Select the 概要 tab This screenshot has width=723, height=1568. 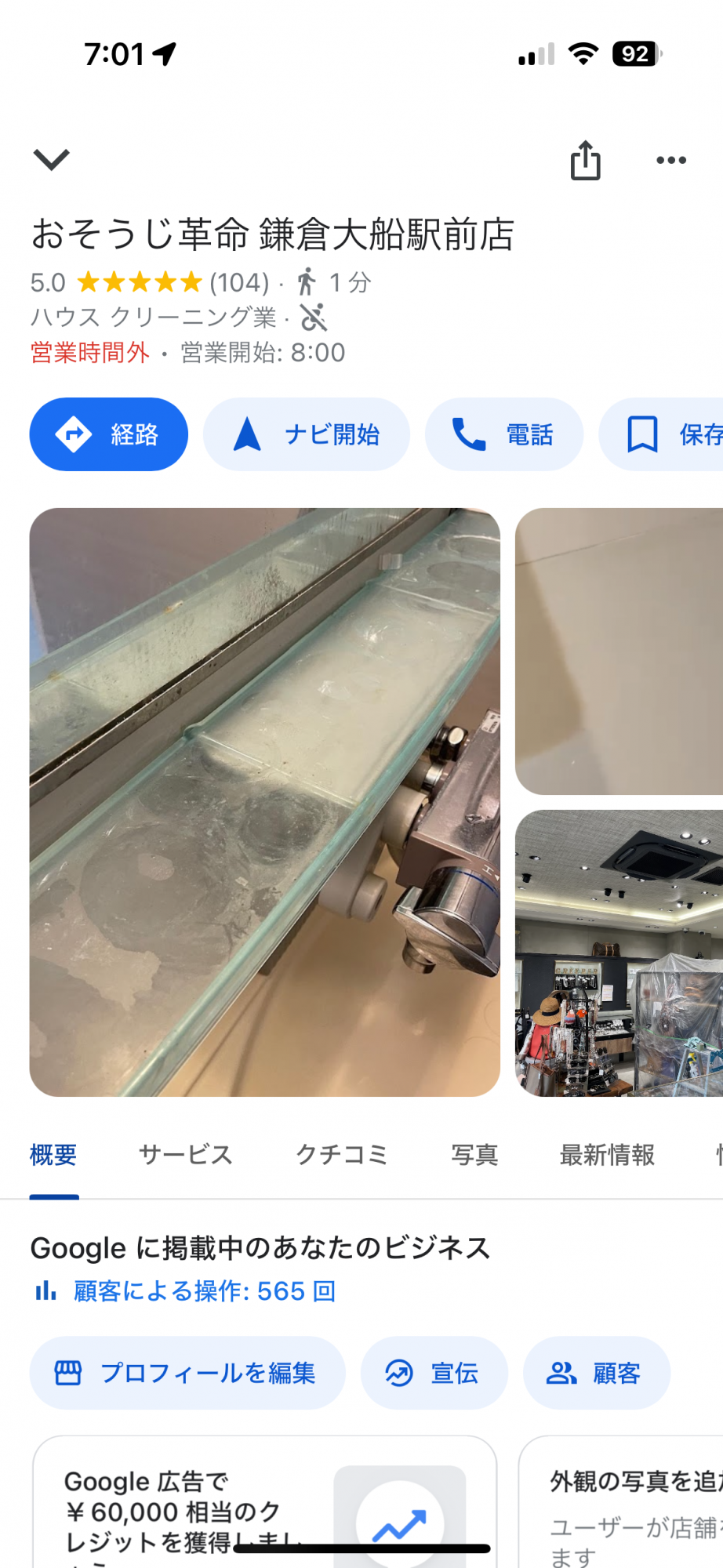click(53, 1155)
